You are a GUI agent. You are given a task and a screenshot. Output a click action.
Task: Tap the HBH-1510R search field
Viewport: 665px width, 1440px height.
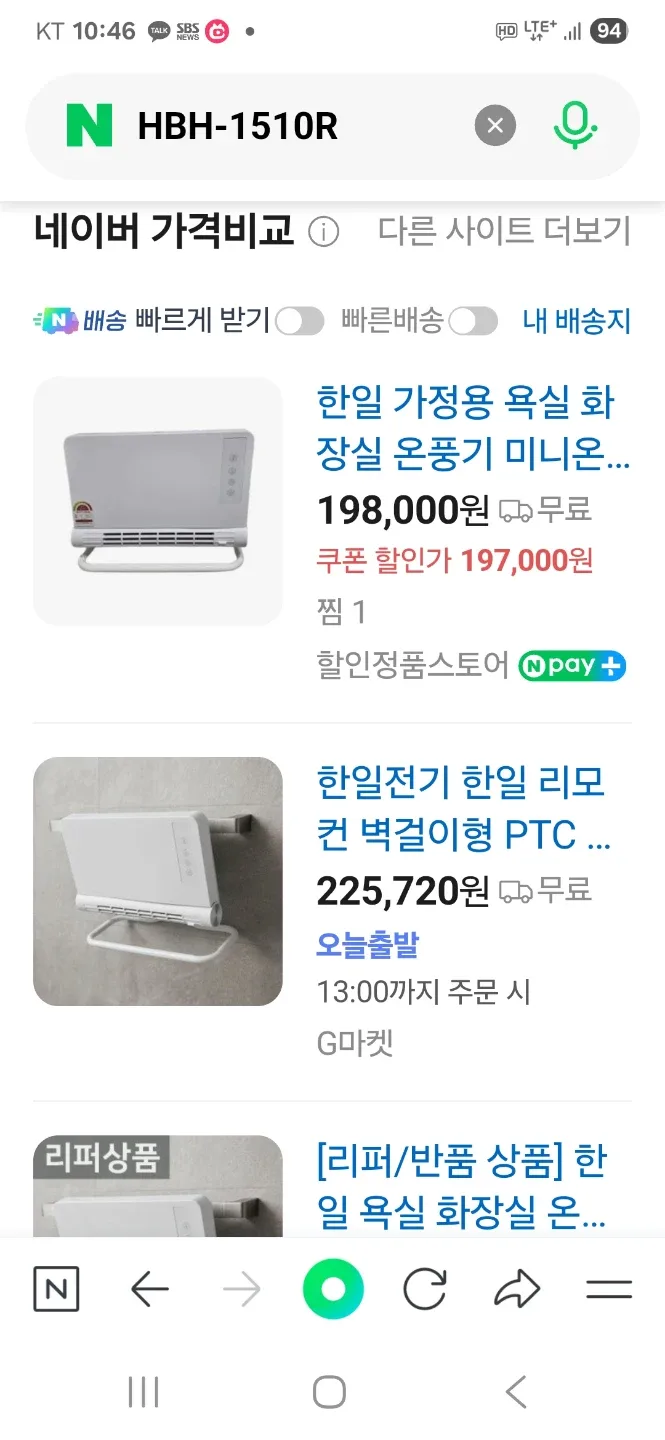point(290,127)
